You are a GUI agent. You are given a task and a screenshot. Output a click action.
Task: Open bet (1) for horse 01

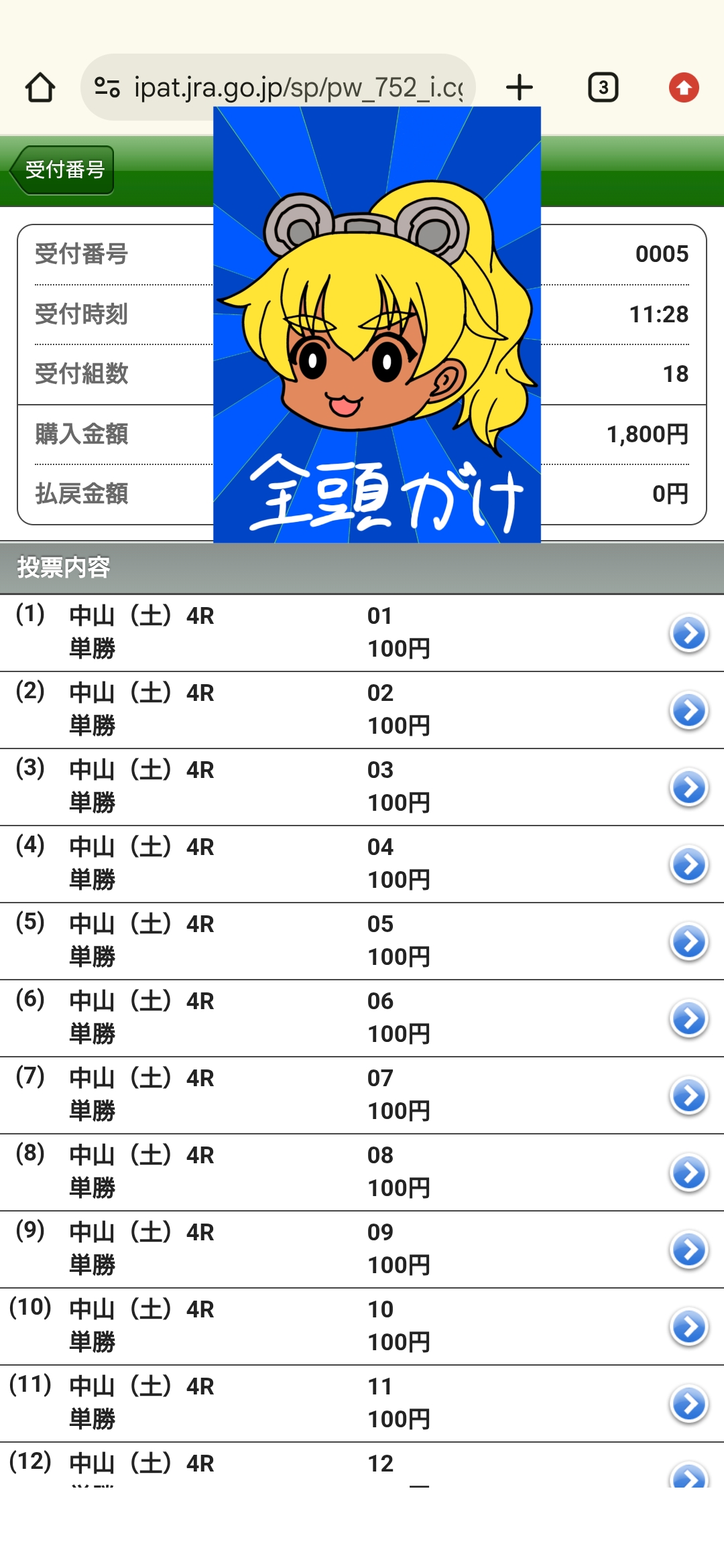(688, 633)
